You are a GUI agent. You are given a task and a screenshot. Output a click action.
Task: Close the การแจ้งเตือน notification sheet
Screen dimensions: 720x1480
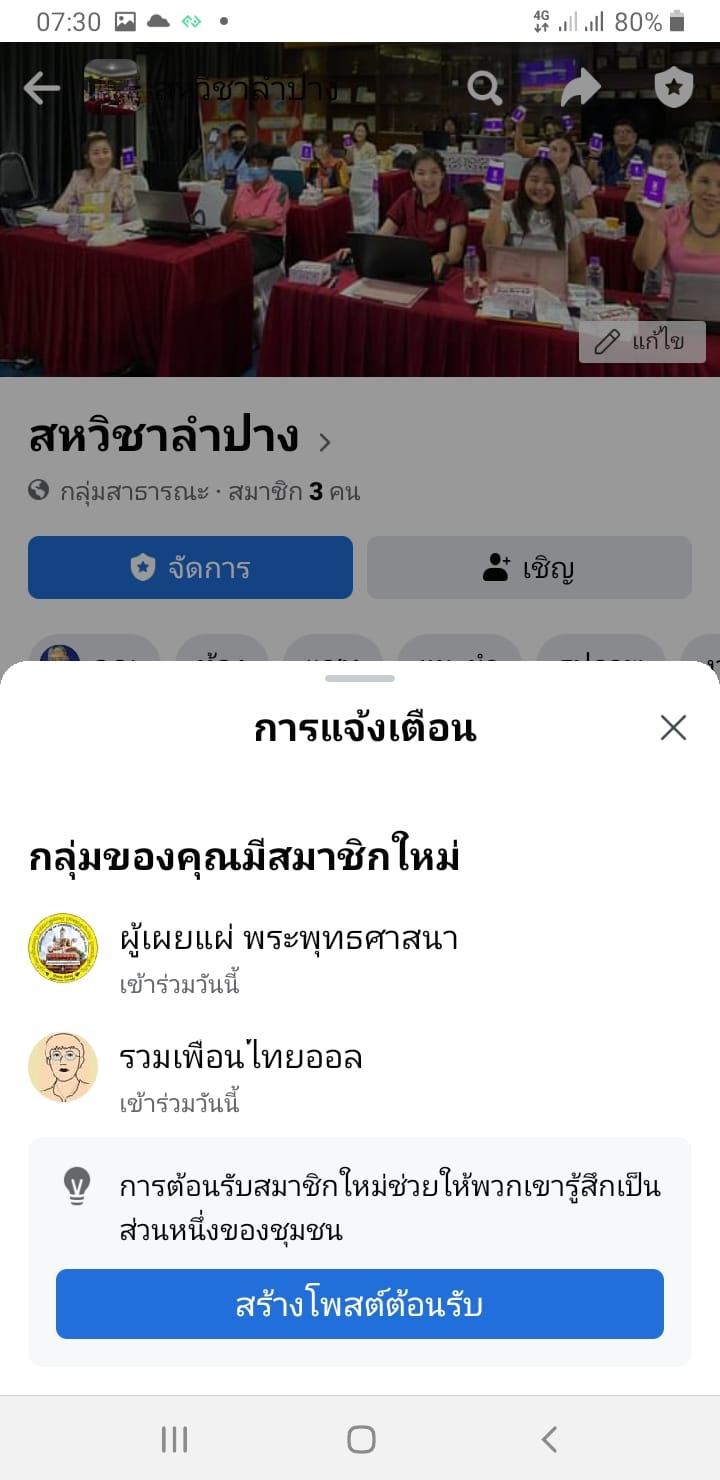tap(673, 728)
